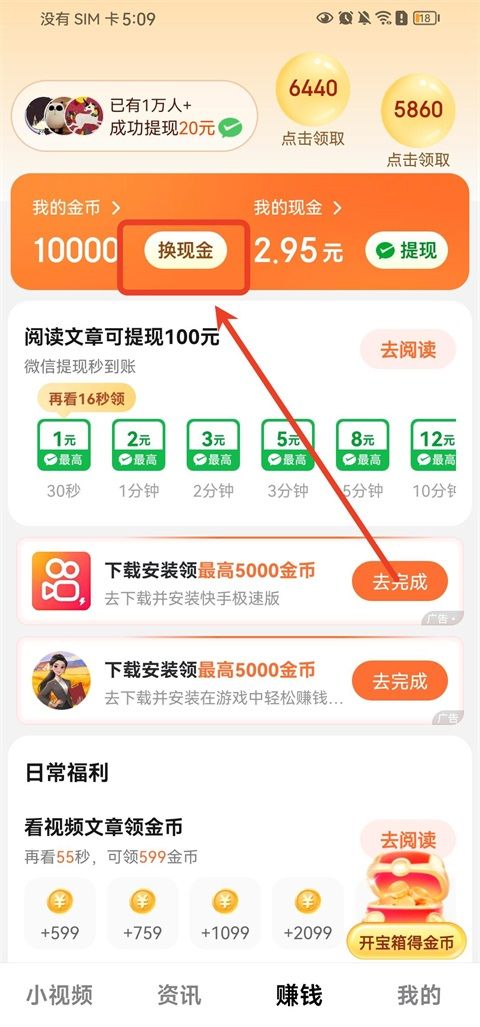Open the 成功提现20元 banner
Image resolution: width=480 pixels, height=1027 pixels.
click(x=134, y=116)
